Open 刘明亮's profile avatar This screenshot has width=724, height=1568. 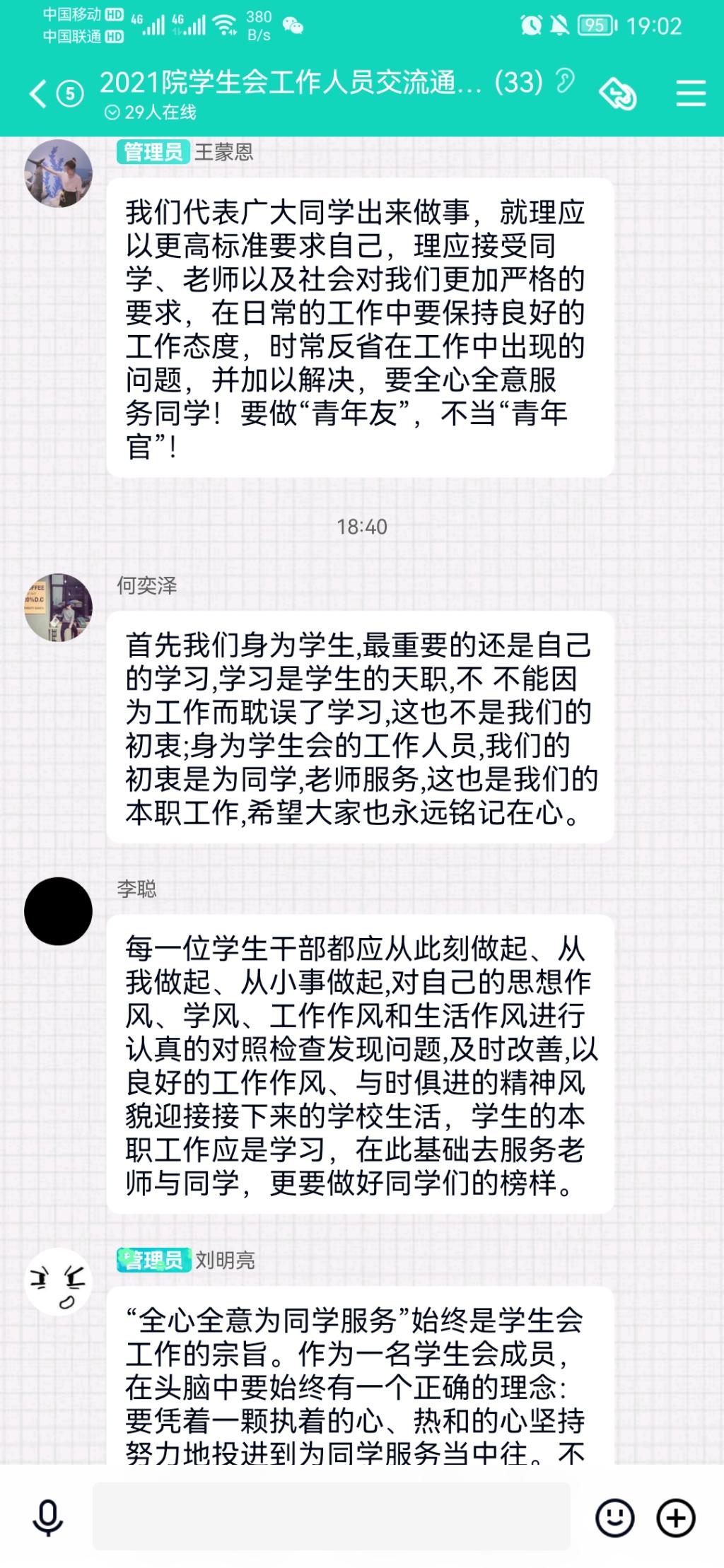[x=59, y=1282]
